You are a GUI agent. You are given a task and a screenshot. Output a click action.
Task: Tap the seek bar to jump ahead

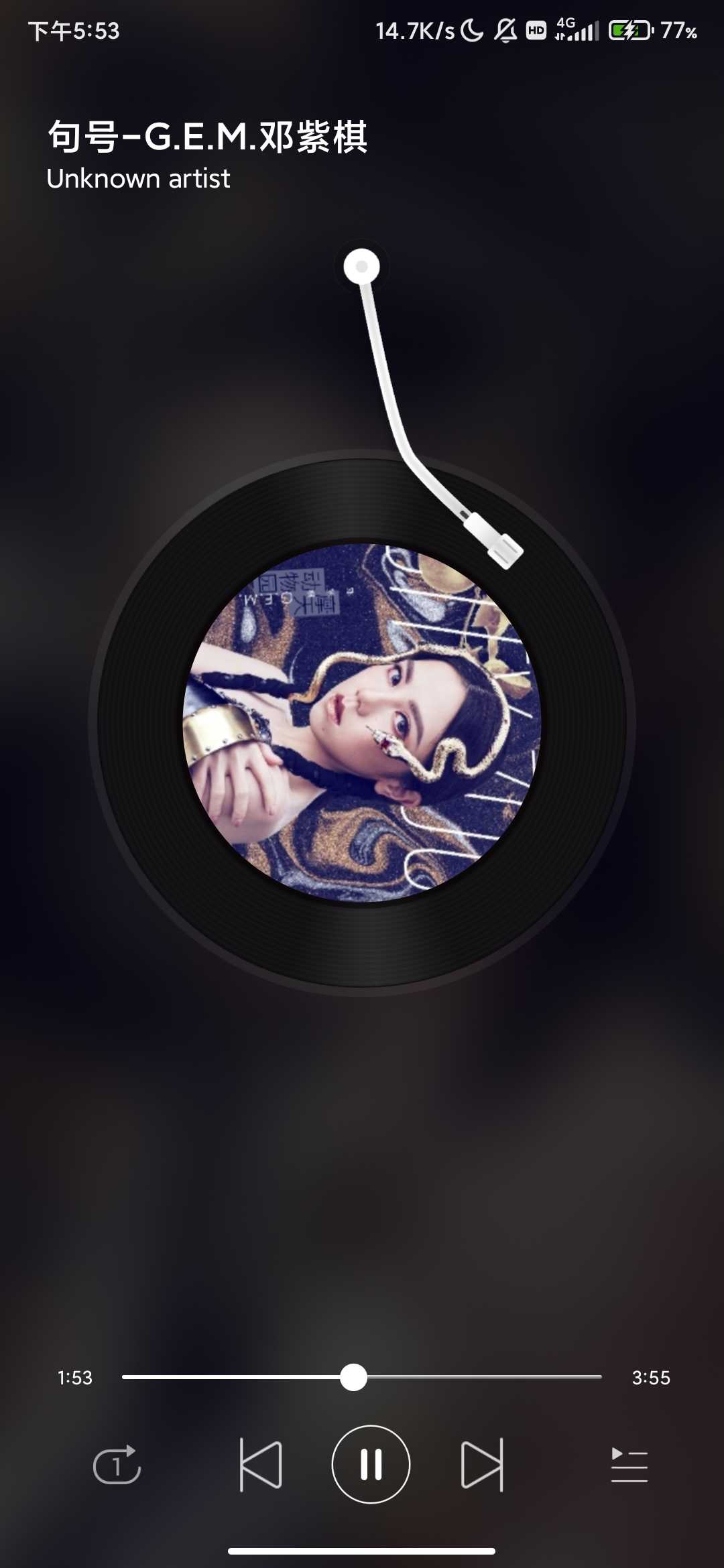(x=483, y=1377)
